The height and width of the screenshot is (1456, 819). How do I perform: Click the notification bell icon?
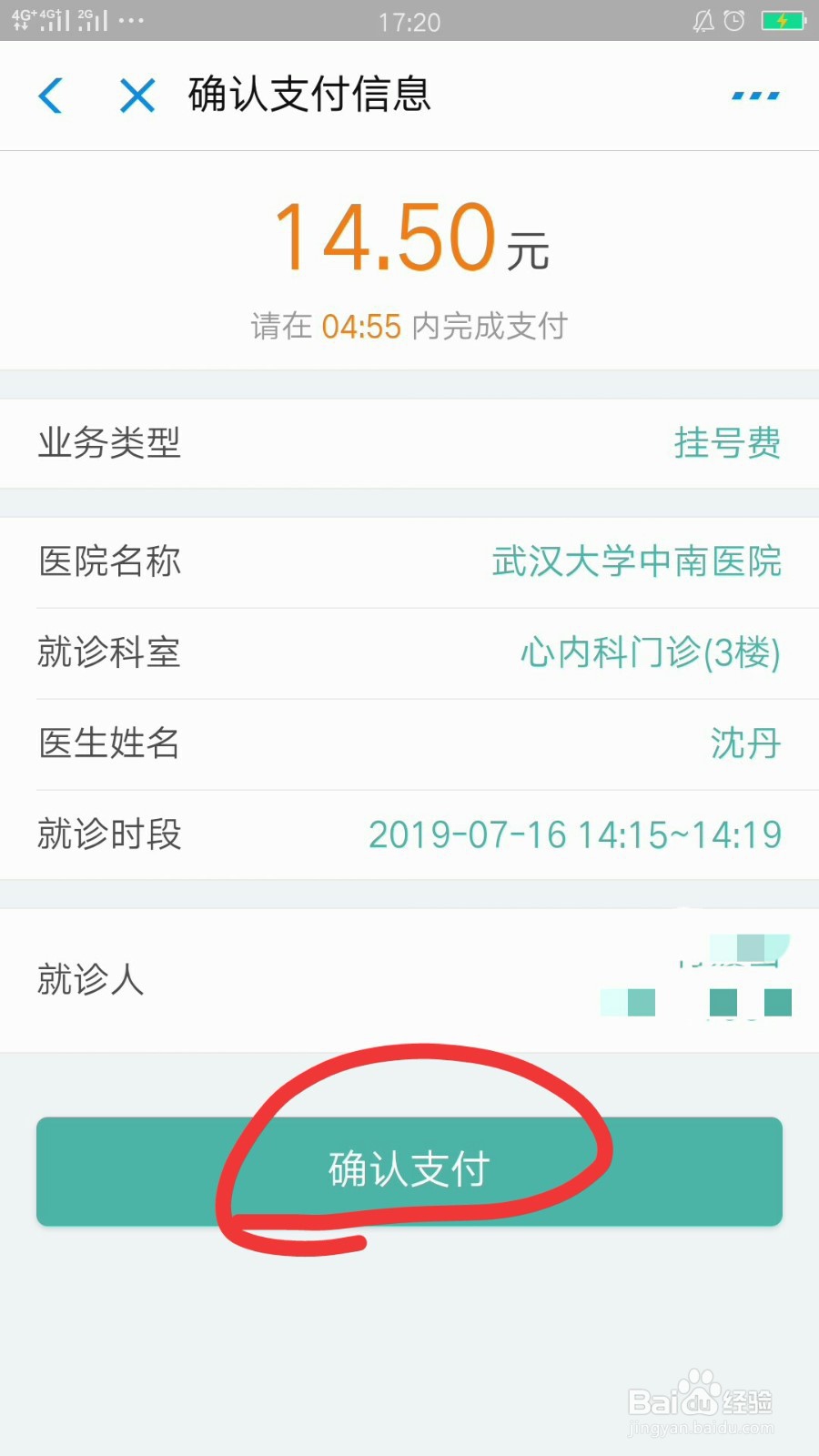click(x=701, y=20)
